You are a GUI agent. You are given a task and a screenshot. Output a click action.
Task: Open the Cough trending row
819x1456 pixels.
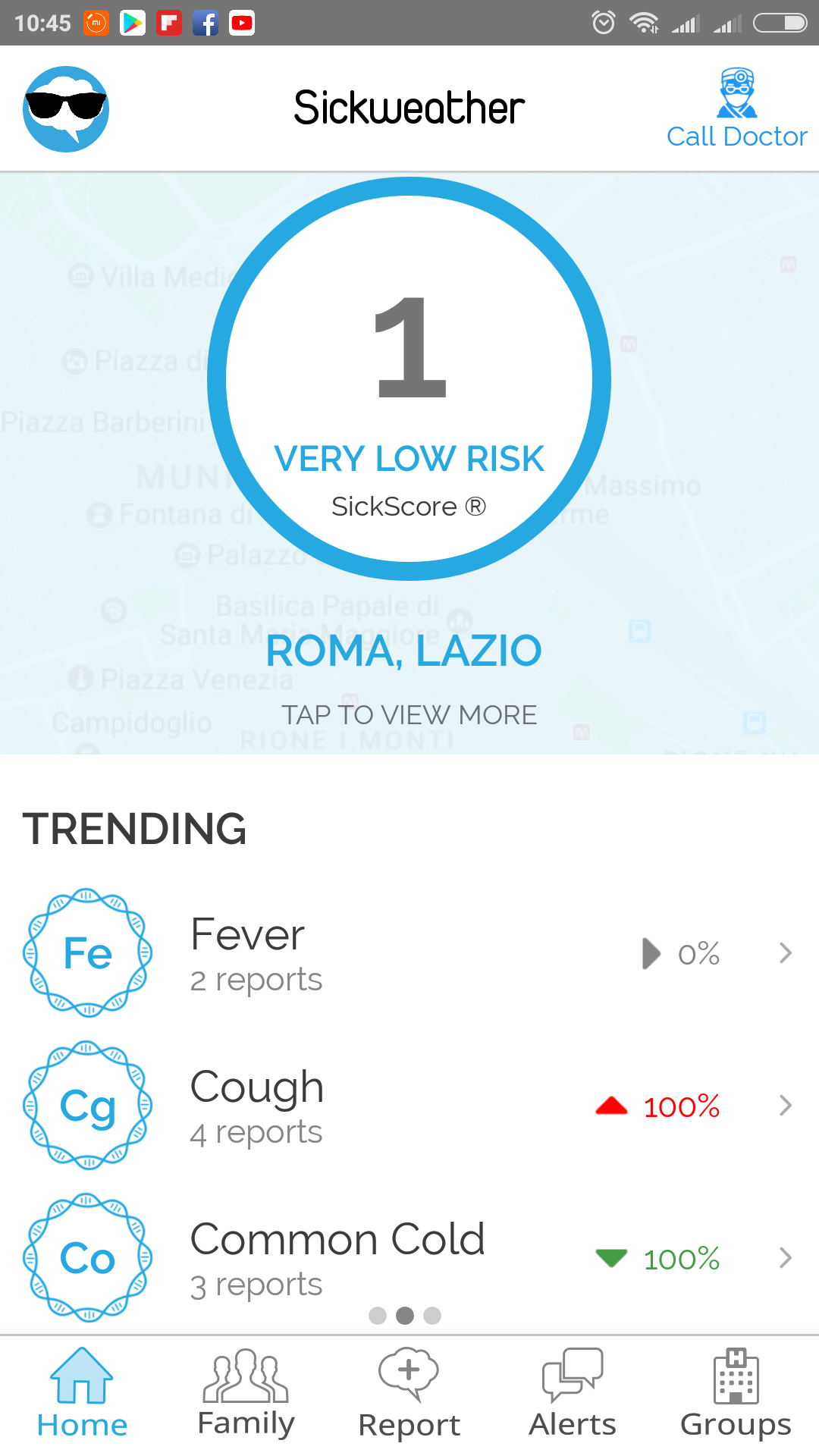(x=409, y=1106)
